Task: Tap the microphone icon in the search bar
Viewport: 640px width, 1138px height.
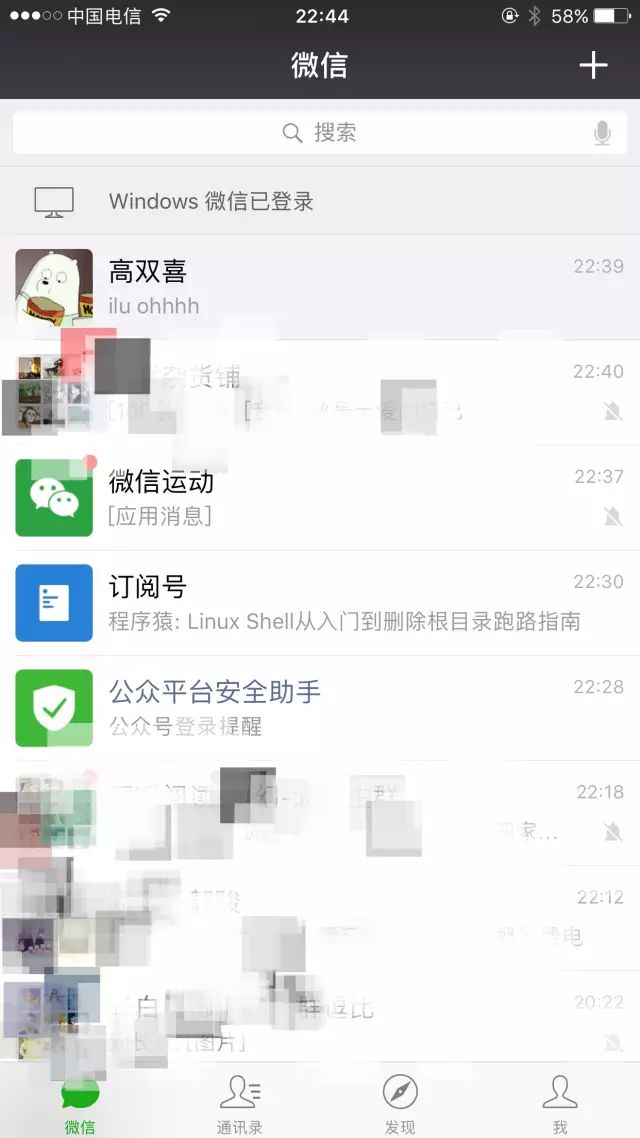Action: [x=602, y=133]
